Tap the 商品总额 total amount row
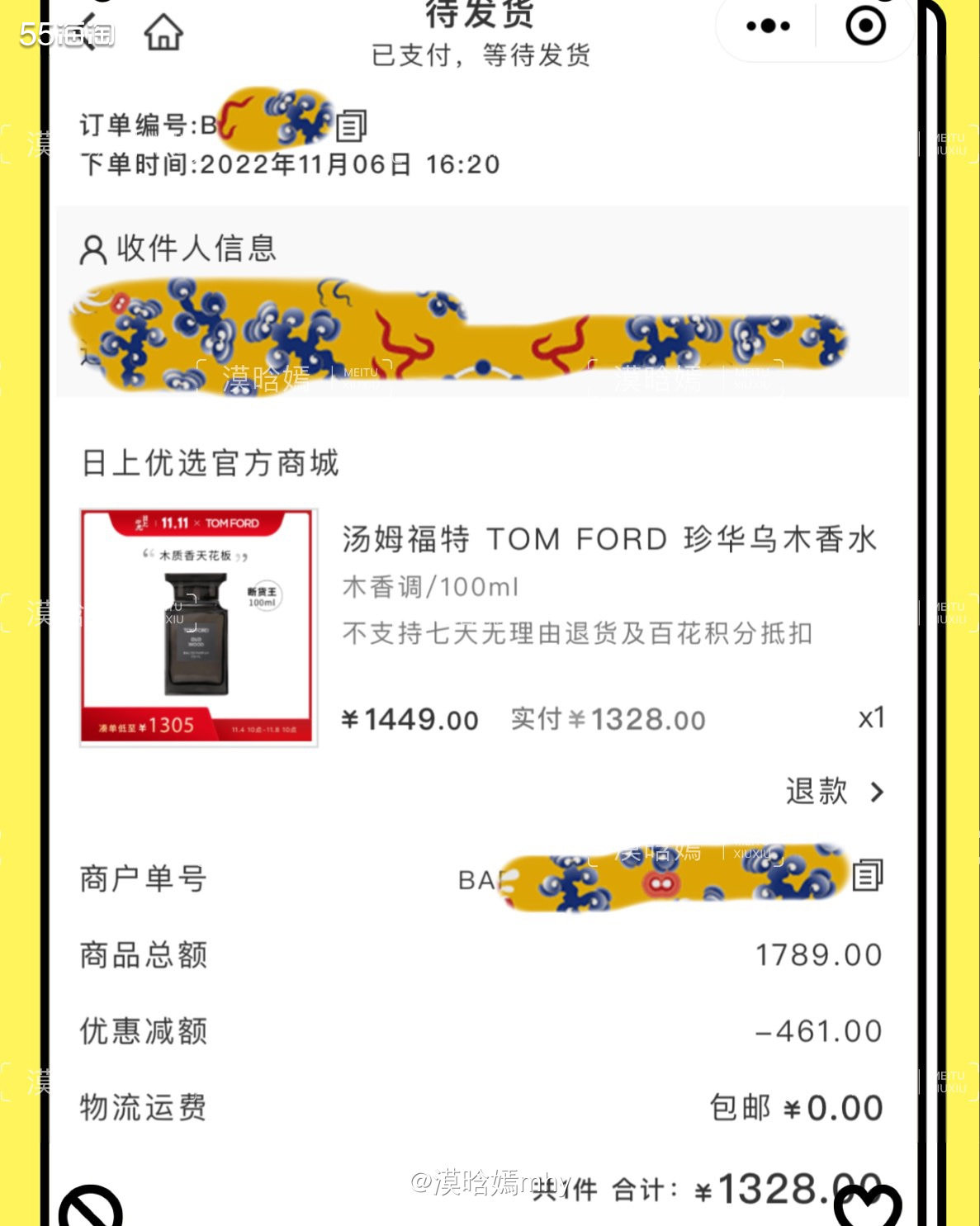Screen dimensions: 980x1226 140,954
